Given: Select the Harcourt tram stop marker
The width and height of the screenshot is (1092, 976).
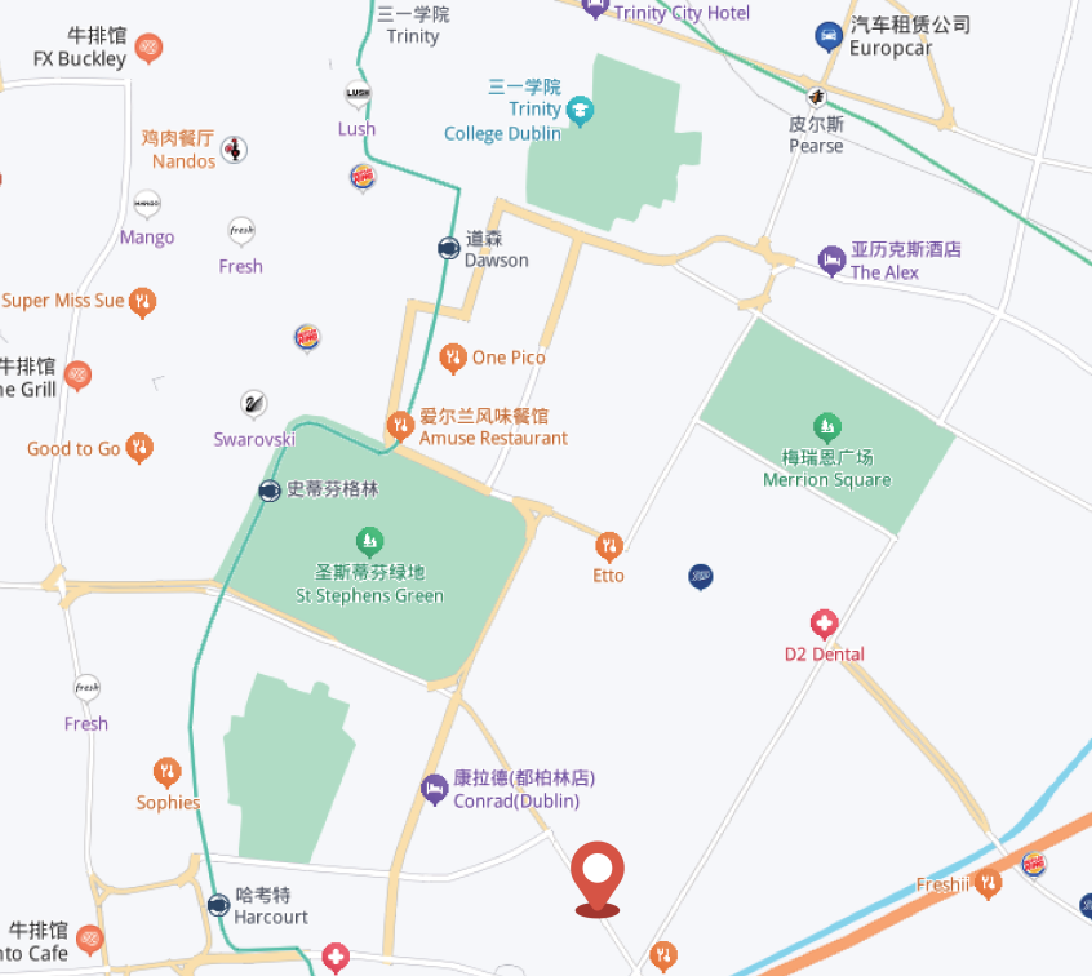Looking at the screenshot, I should click(x=218, y=905).
